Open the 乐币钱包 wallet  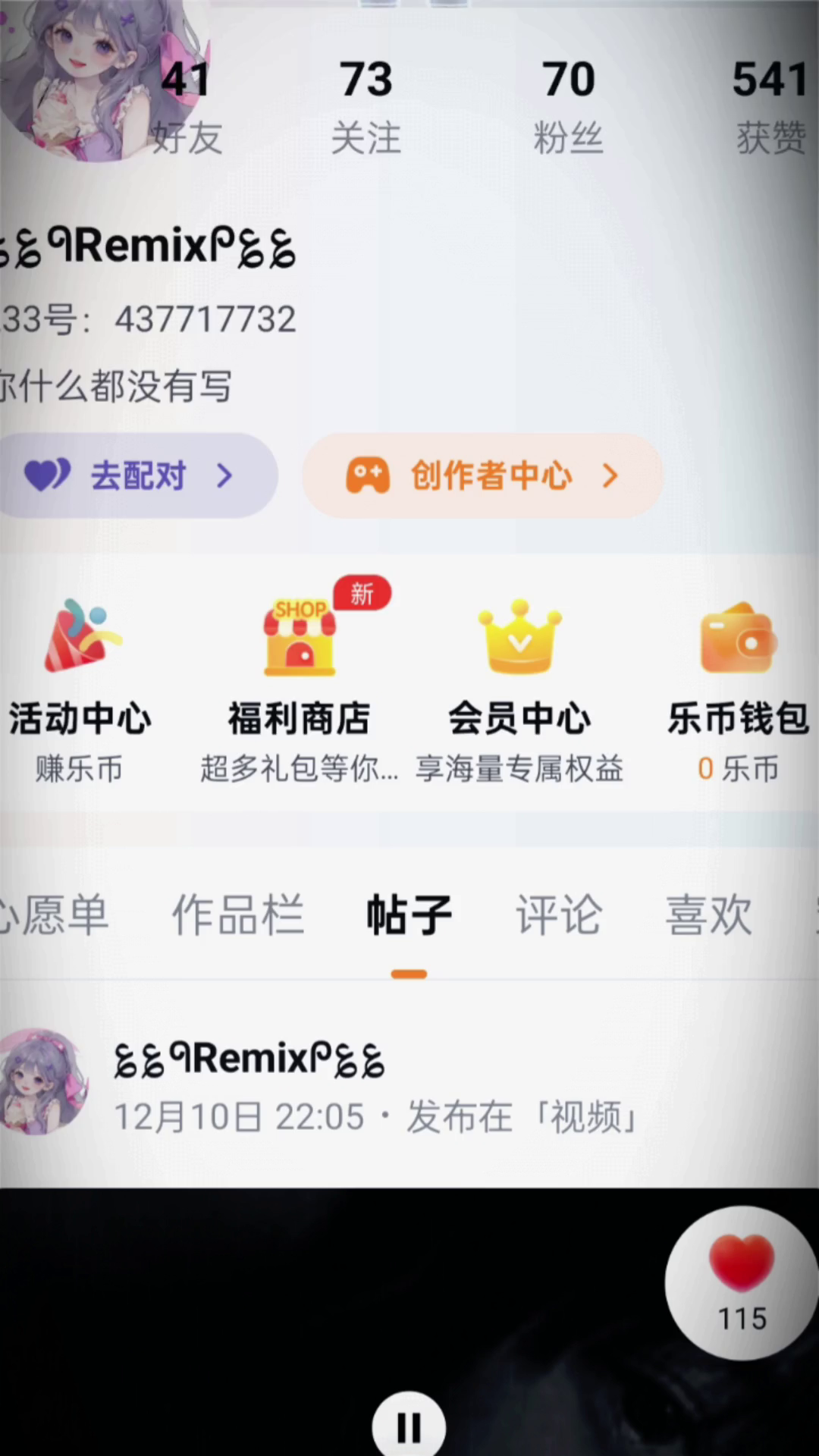(738, 686)
